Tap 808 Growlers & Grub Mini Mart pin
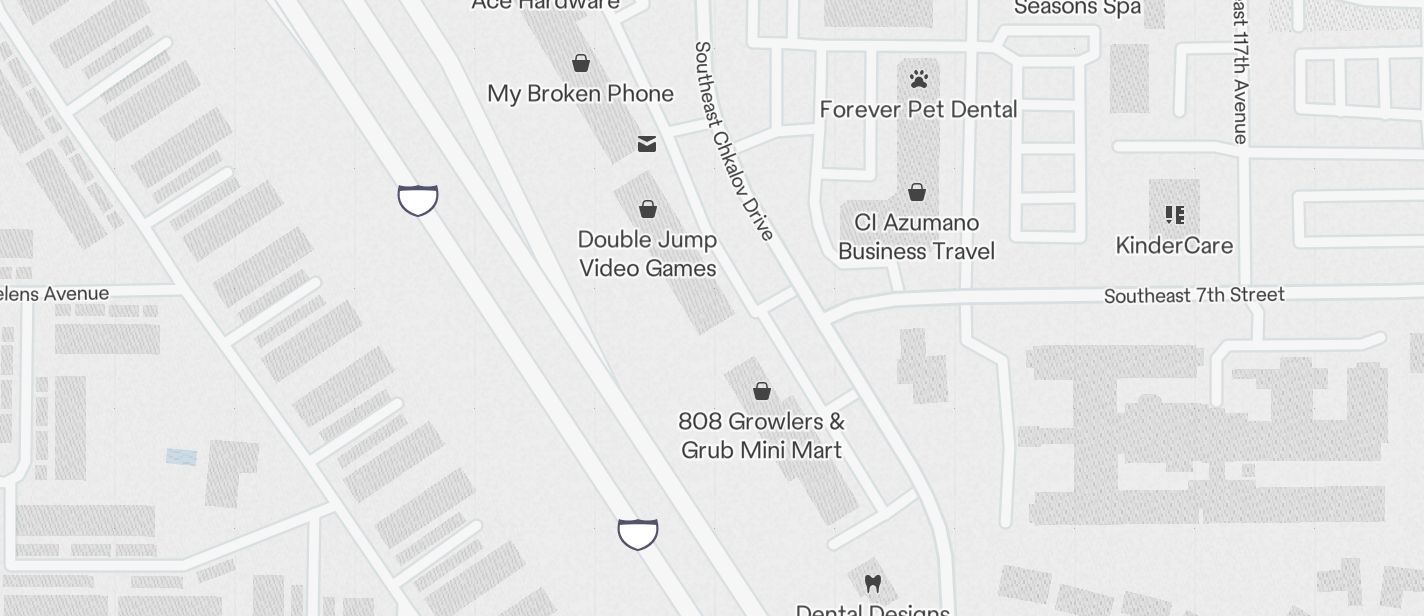Screen dimensions: 1424x616 pyautogui.click(x=762, y=390)
